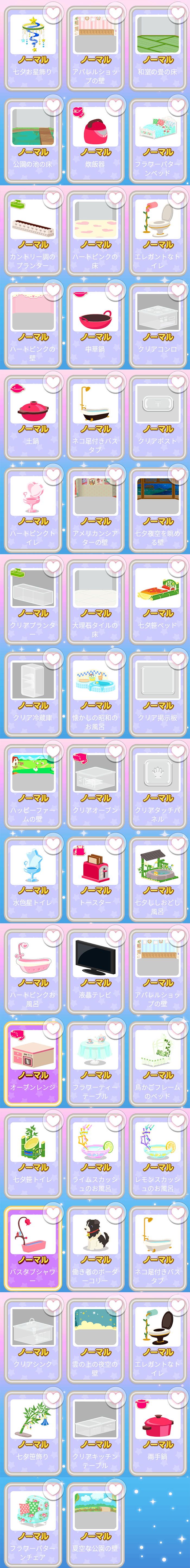Open the 七夕お星飾り item card

(33, 49)
